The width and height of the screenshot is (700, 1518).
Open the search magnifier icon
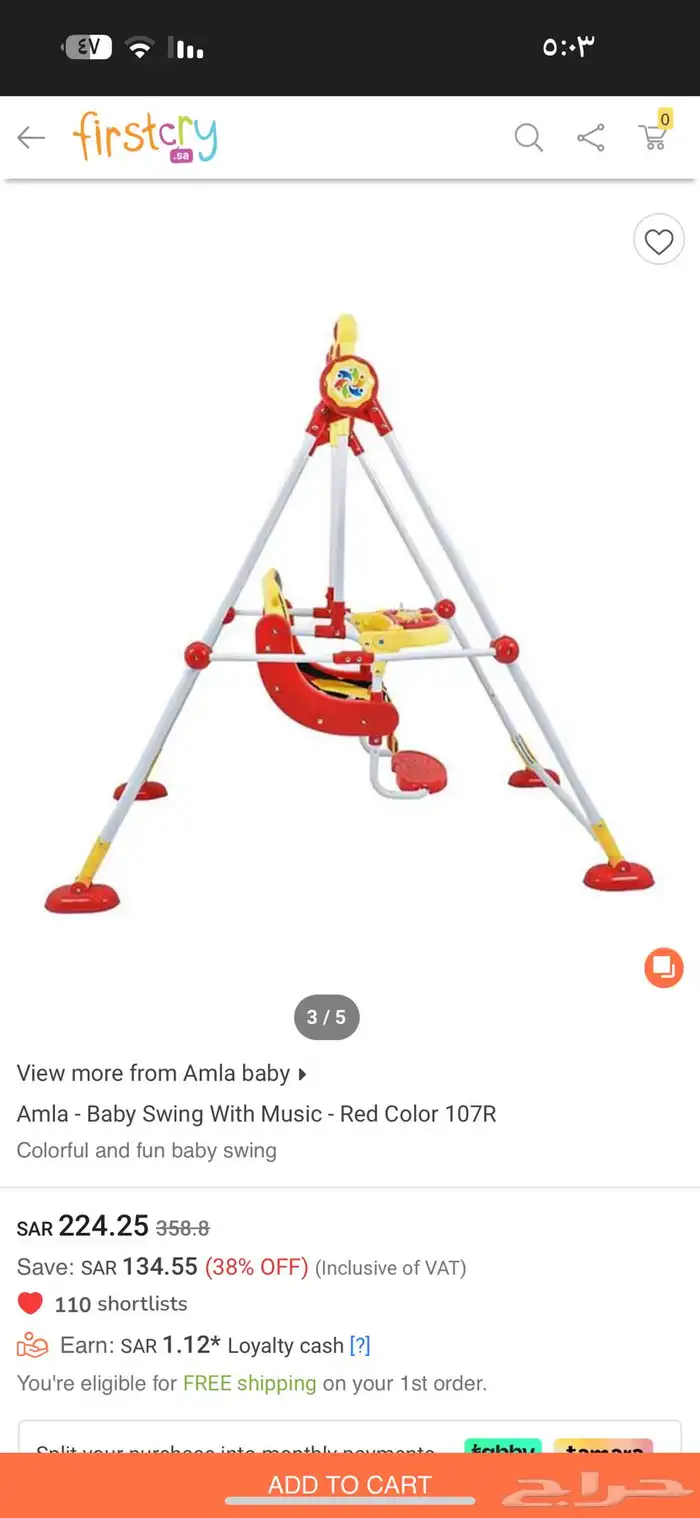pyautogui.click(x=528, y=138)
